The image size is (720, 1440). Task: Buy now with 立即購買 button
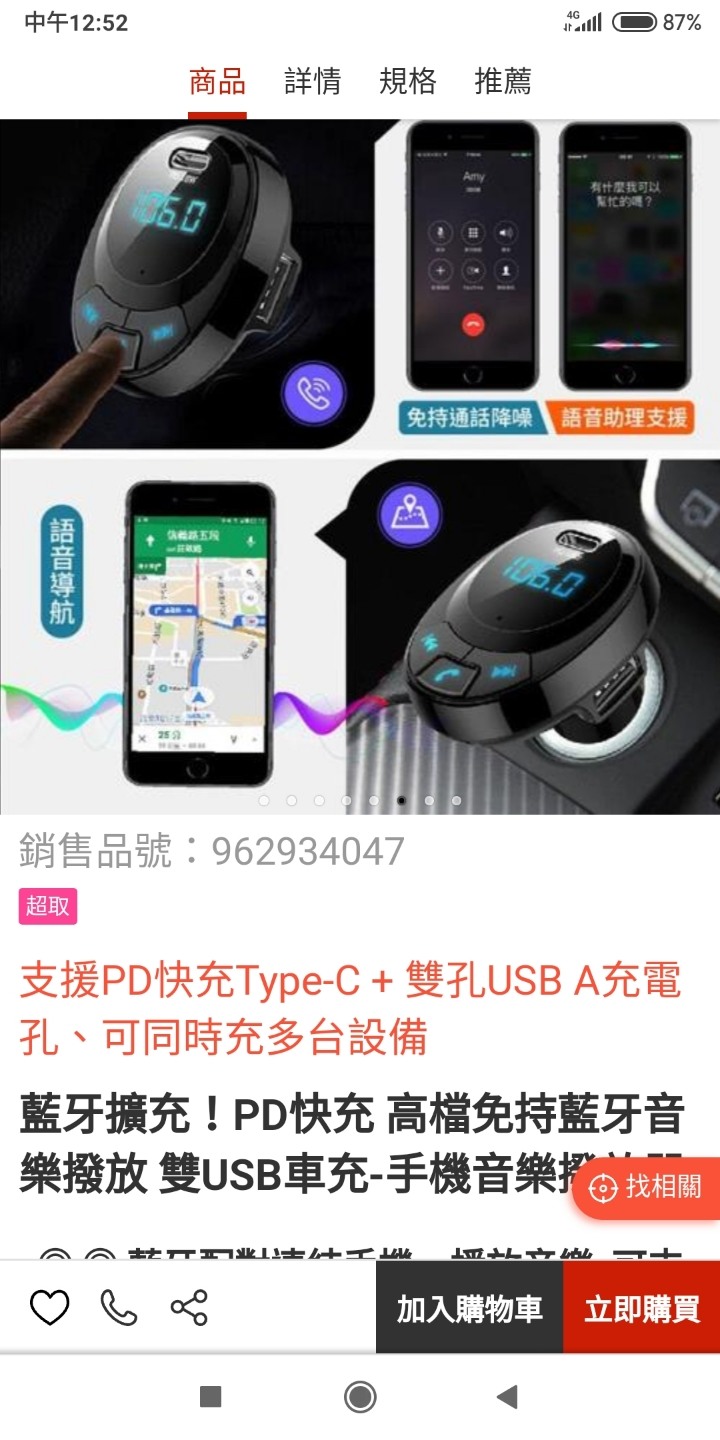click(642, 1308)
